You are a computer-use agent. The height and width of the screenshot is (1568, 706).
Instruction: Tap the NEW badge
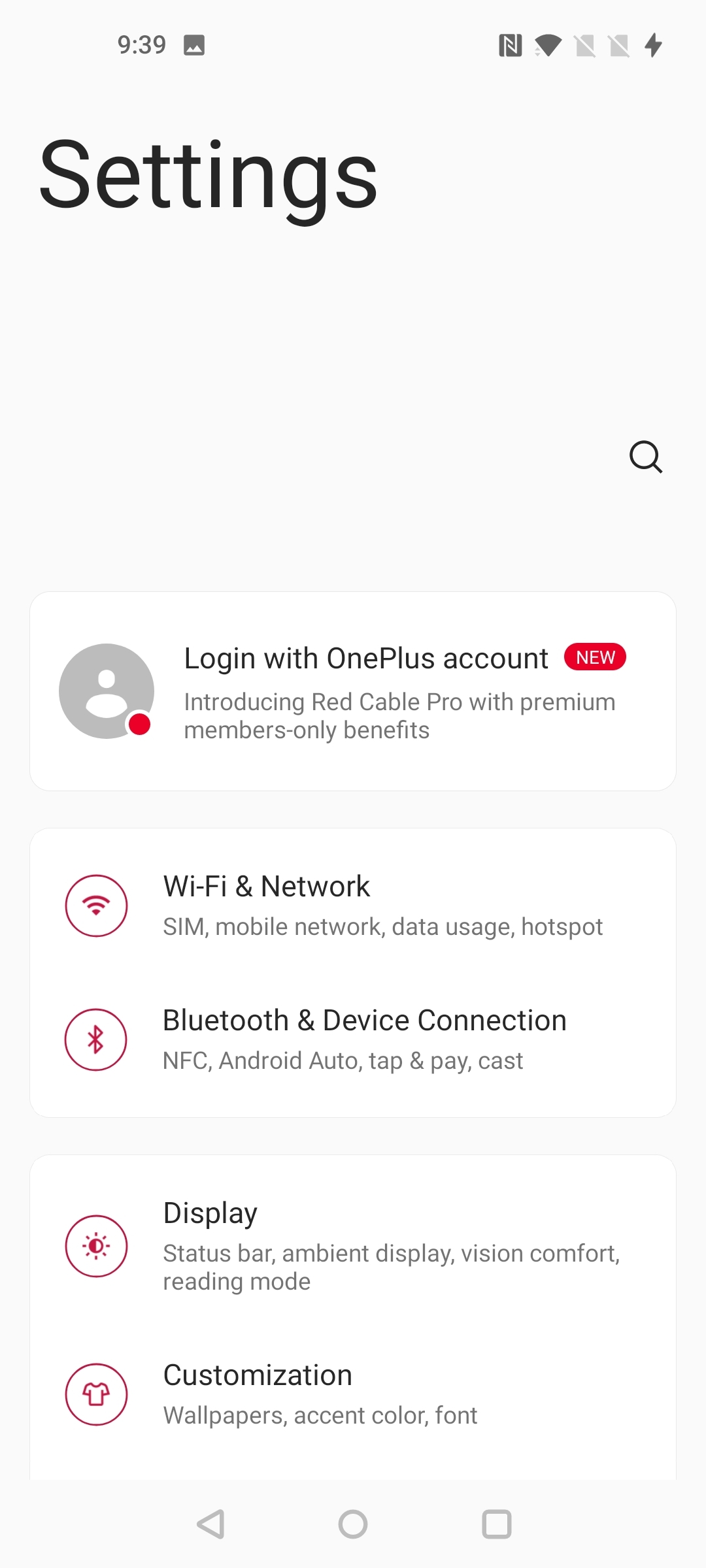click(595, 657)
